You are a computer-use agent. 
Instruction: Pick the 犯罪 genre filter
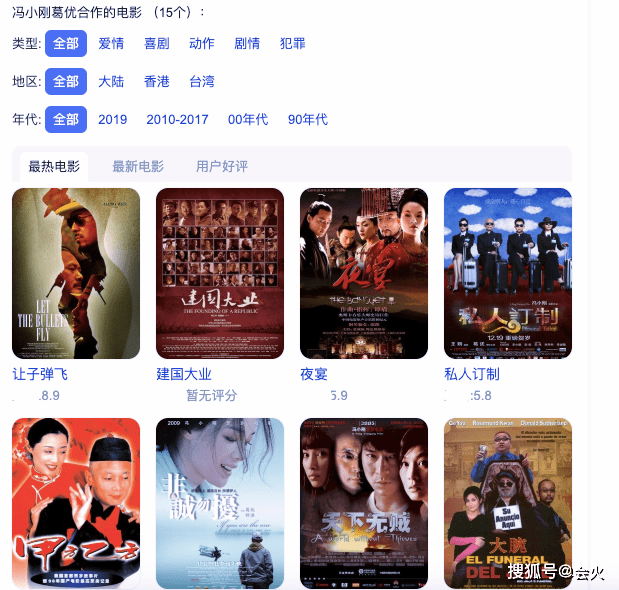pos(293,44)
